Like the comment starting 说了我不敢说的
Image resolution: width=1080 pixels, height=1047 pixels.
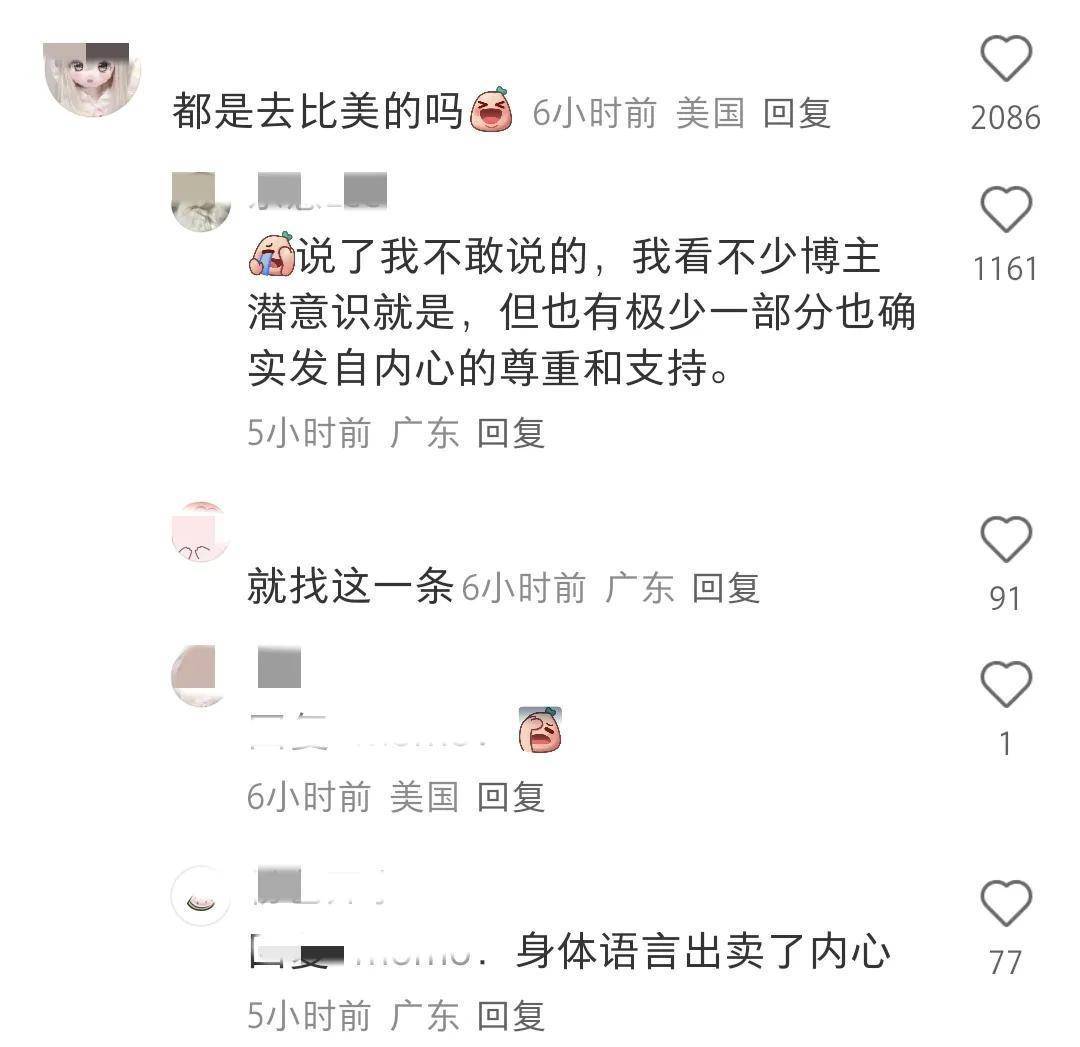[1005, 211]
